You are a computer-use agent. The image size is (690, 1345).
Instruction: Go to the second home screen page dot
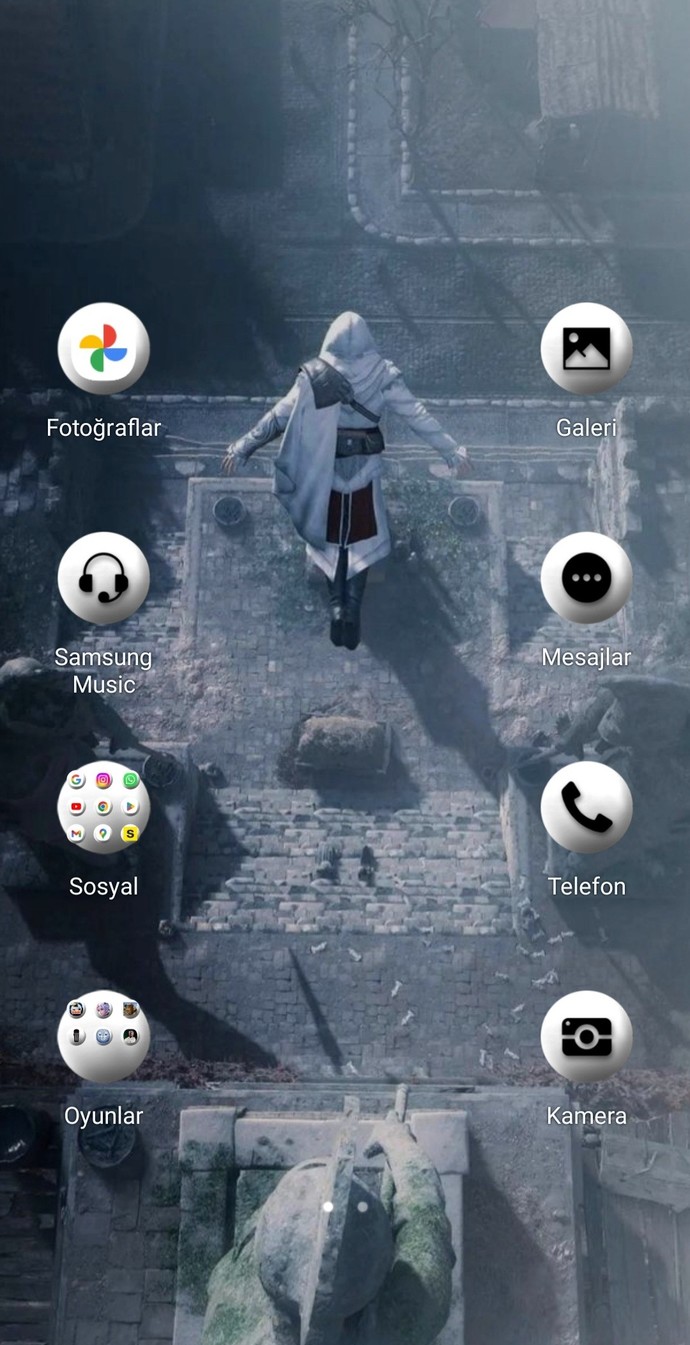tap(363, 1207)
